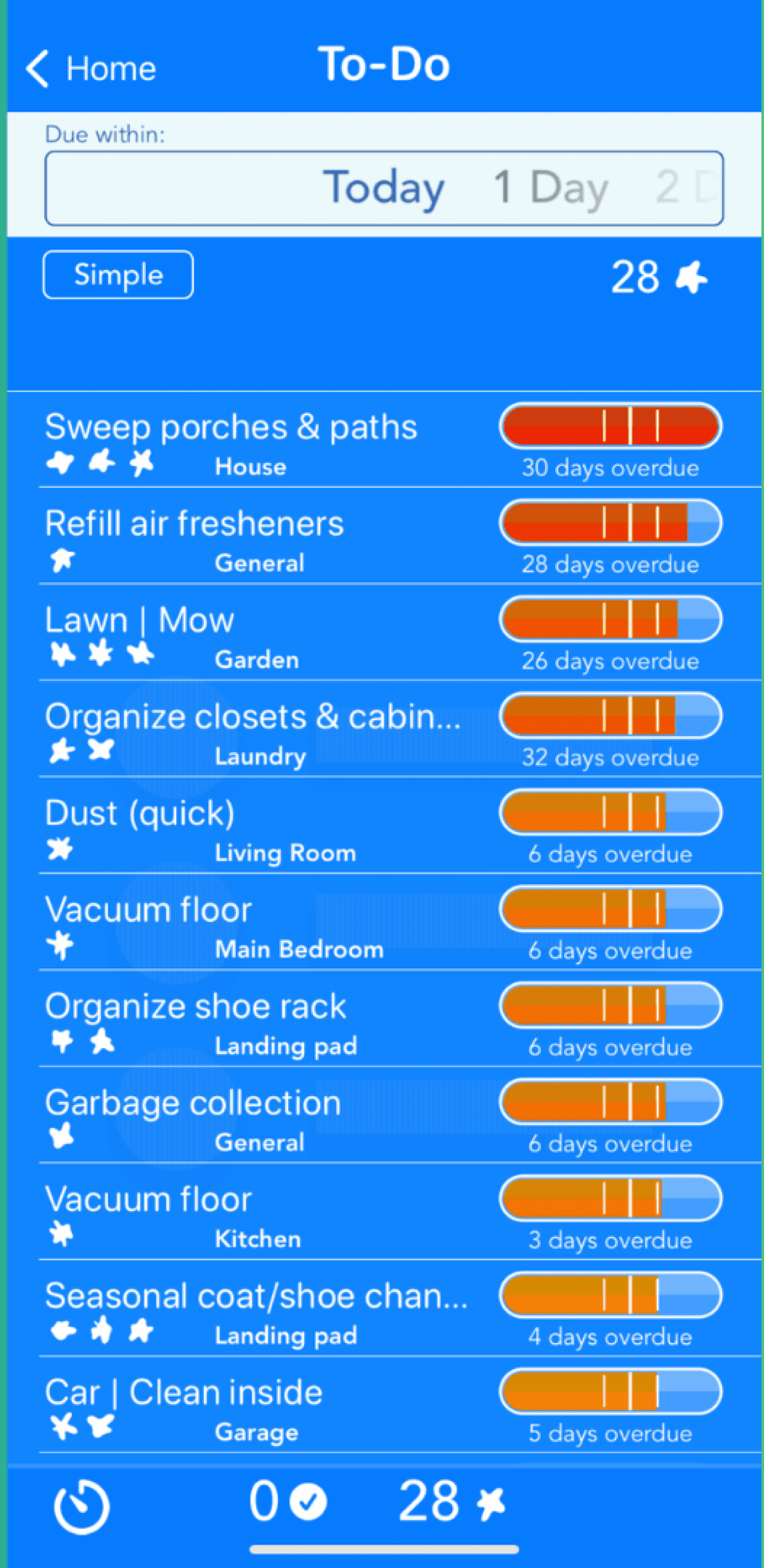Open the Refill air fresheners task
Viewport: 764px width, 1568px height.
[x=399, y=535]
